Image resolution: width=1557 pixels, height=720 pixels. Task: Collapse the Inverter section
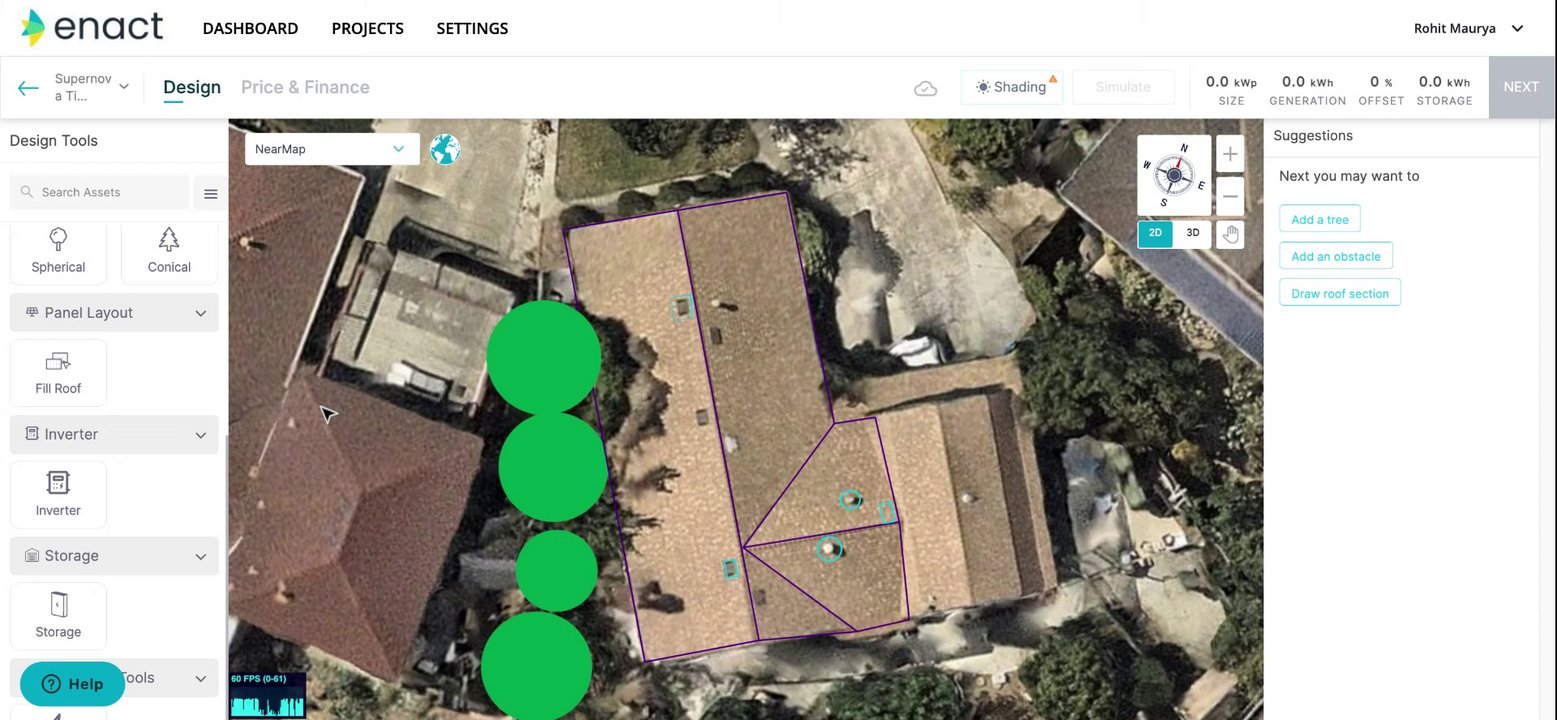tap(200, 435)
